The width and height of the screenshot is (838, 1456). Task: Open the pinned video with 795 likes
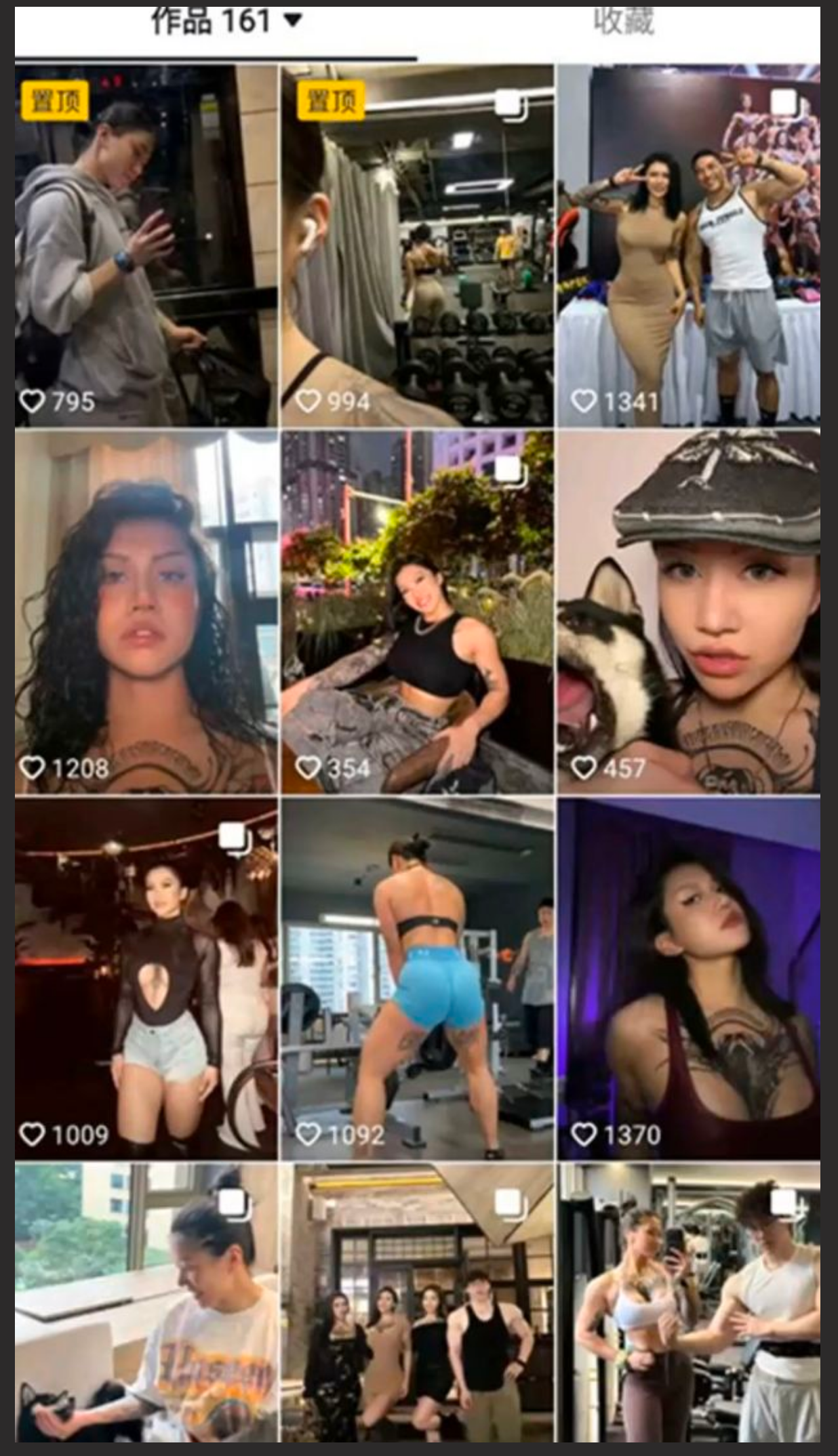point(146,245)
